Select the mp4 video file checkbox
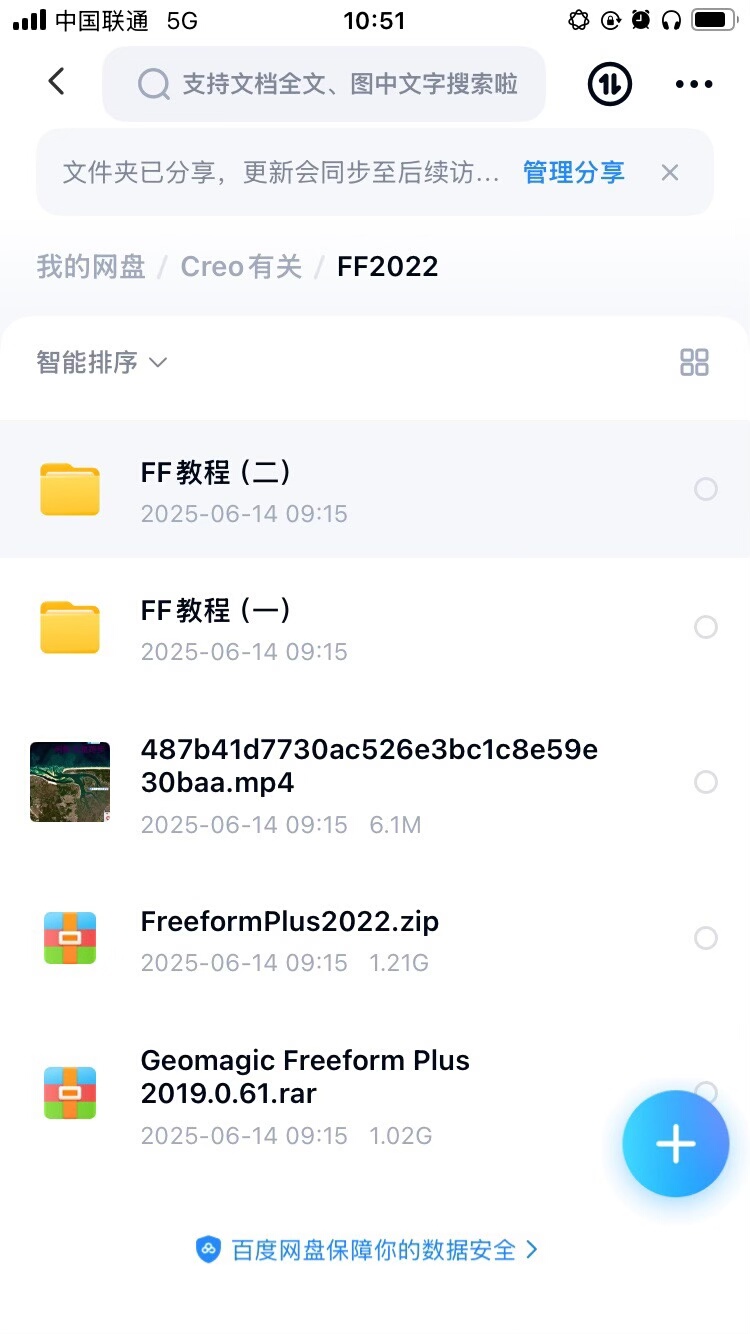Image resolution: width=750 pixels, height=1334 pixels. pos(706,782)
